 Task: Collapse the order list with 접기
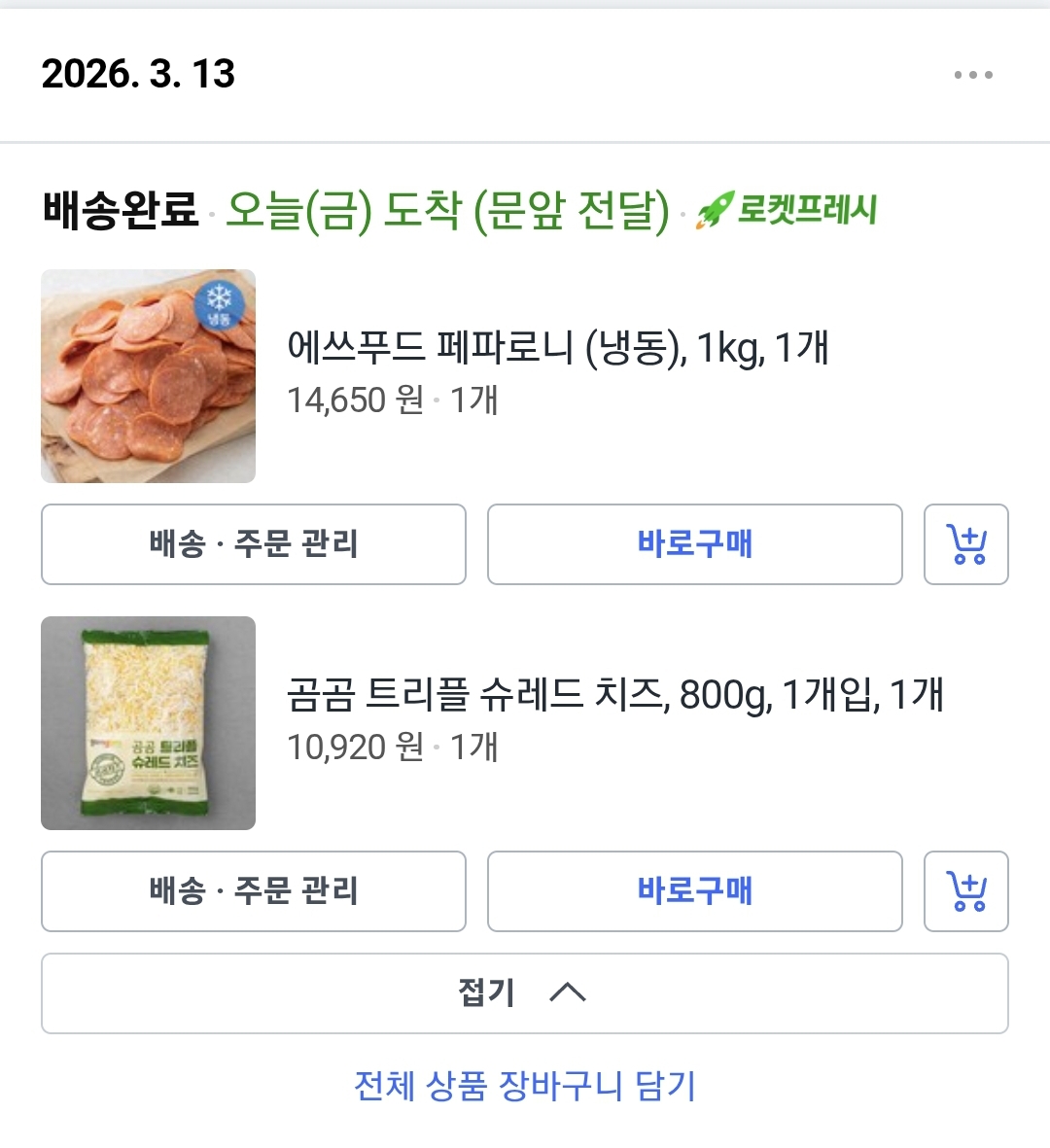tap(524, 993)
